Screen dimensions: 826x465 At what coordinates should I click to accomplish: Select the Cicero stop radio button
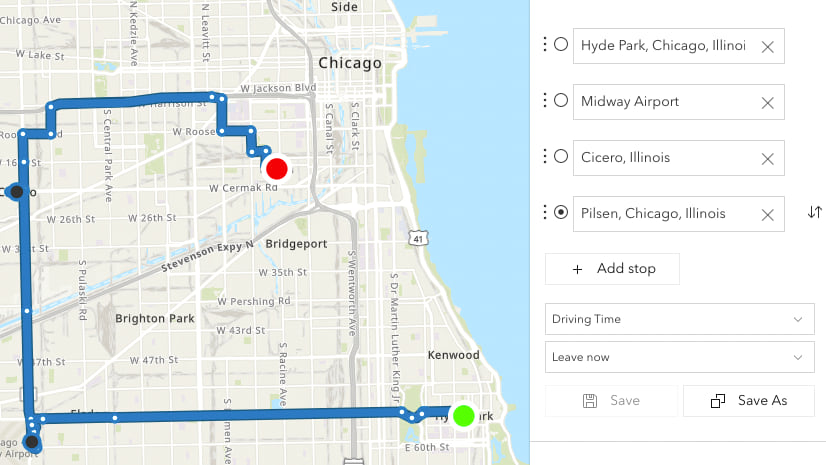point(561,157)
